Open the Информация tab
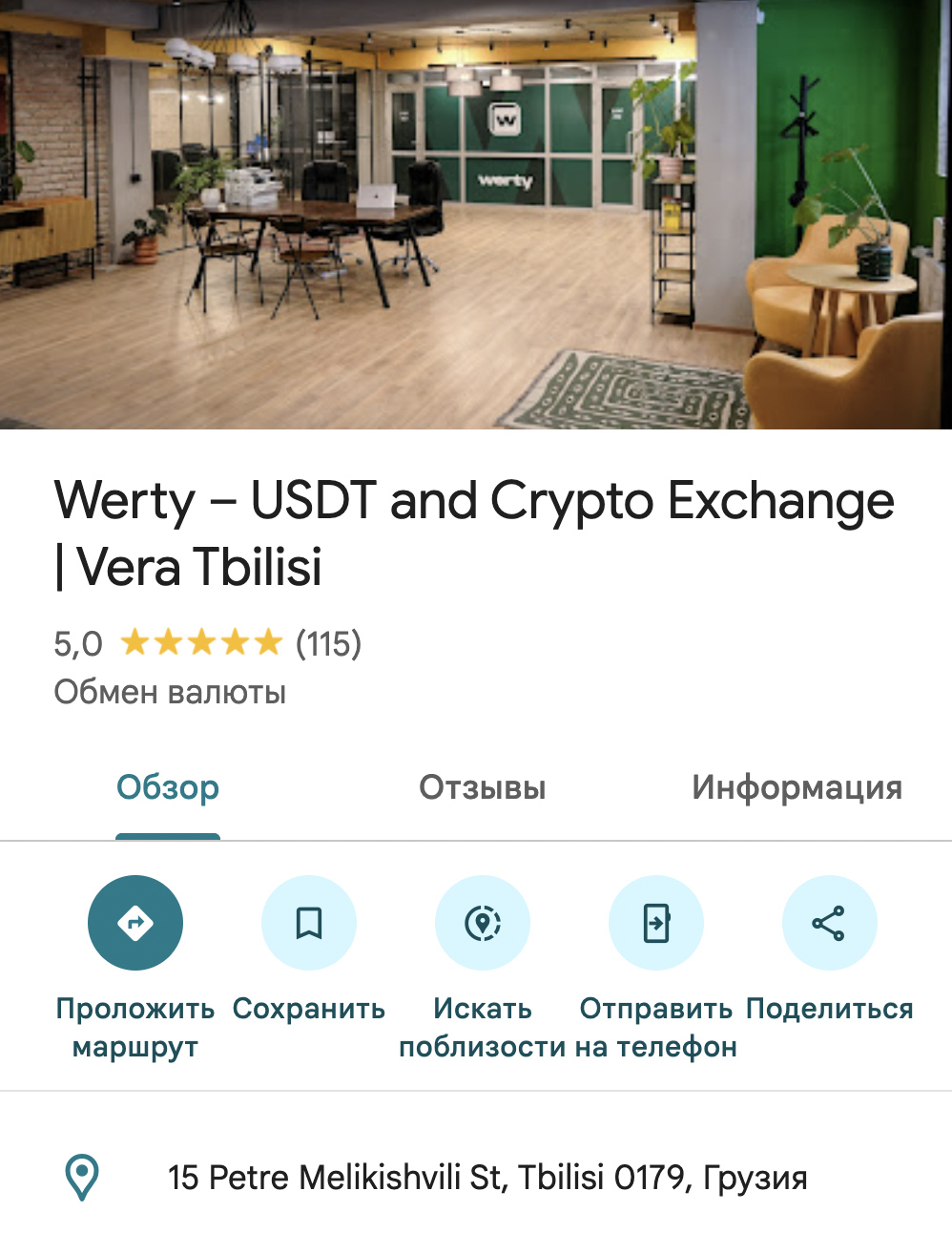 797,788
